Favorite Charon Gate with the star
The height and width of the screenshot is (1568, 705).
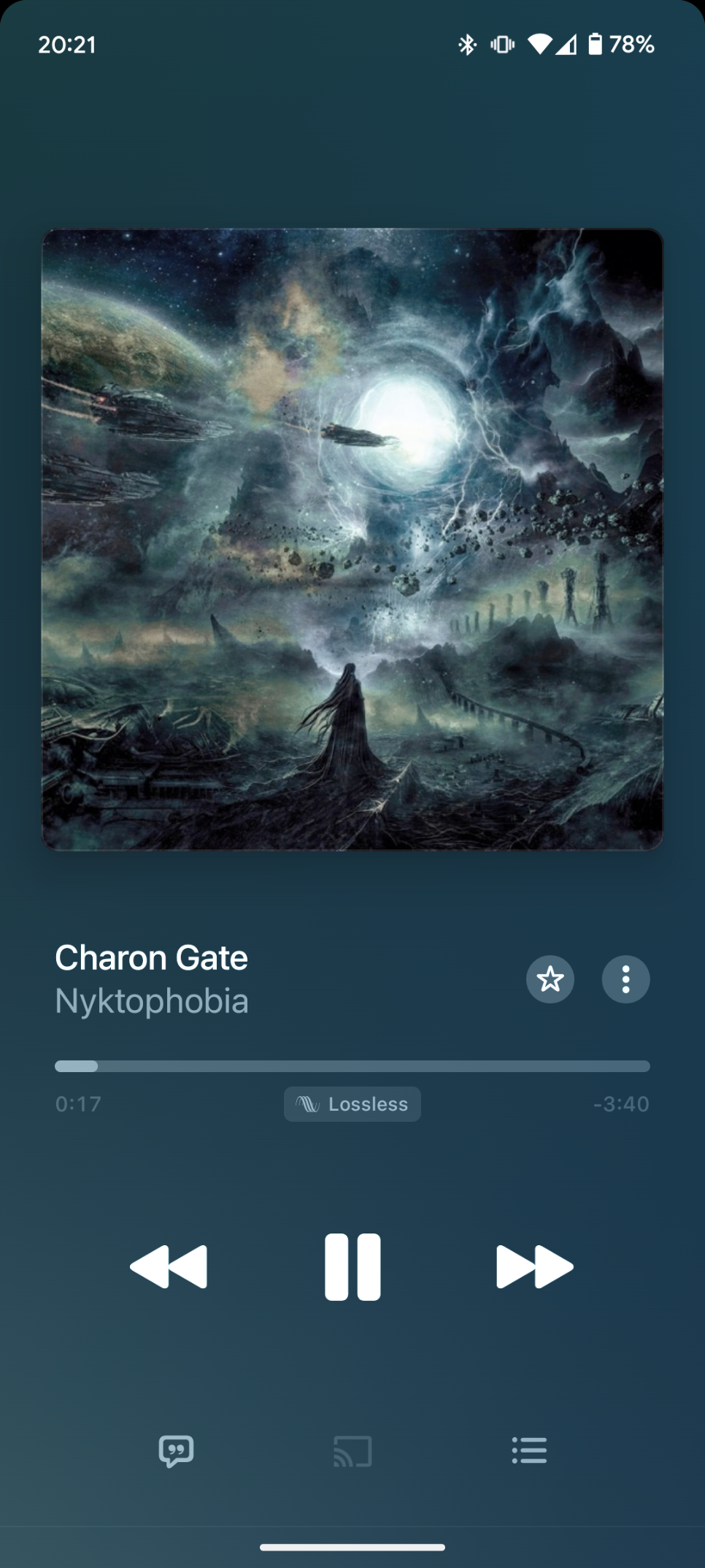550,979
